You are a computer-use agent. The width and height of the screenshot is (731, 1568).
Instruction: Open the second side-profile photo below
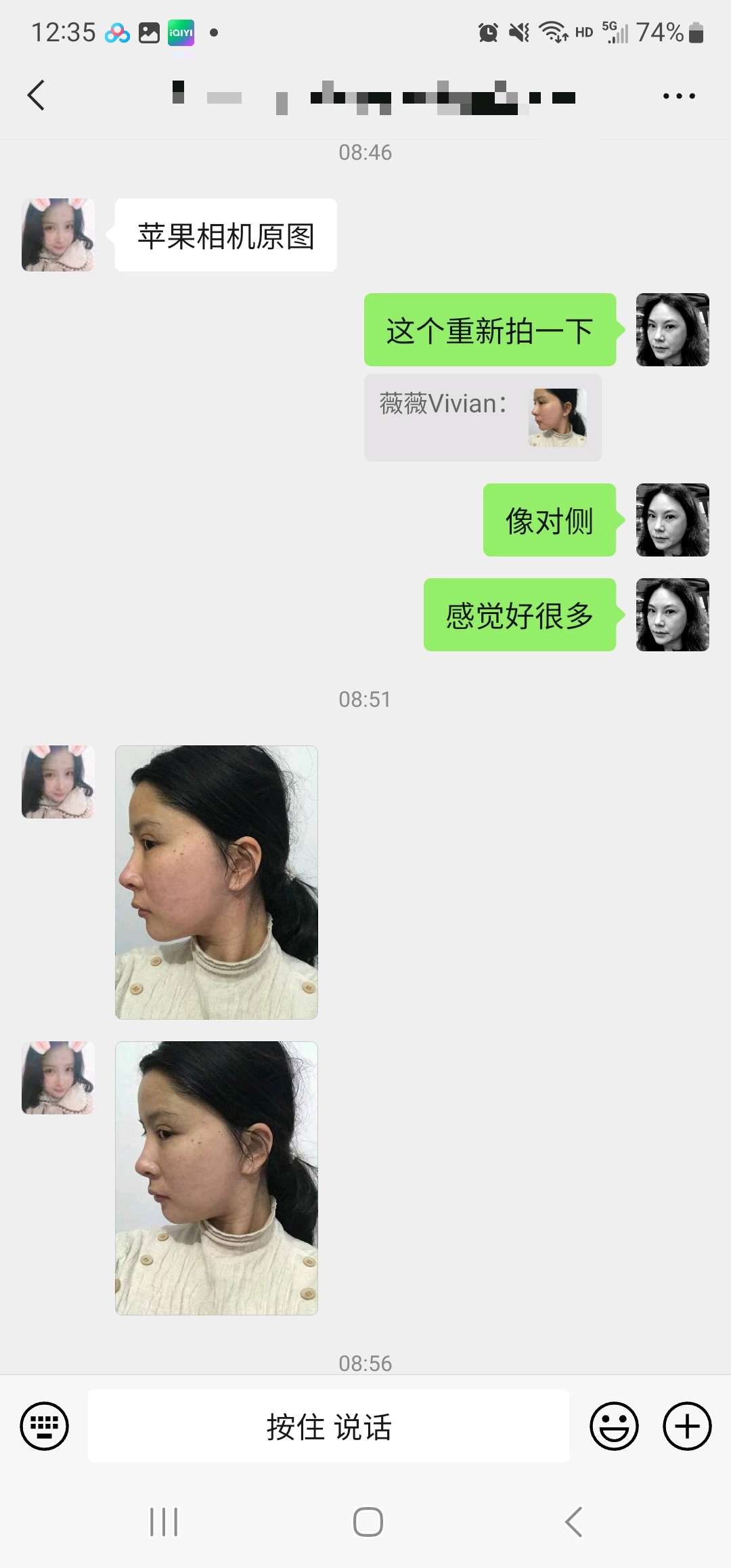tap(217, 1178)
